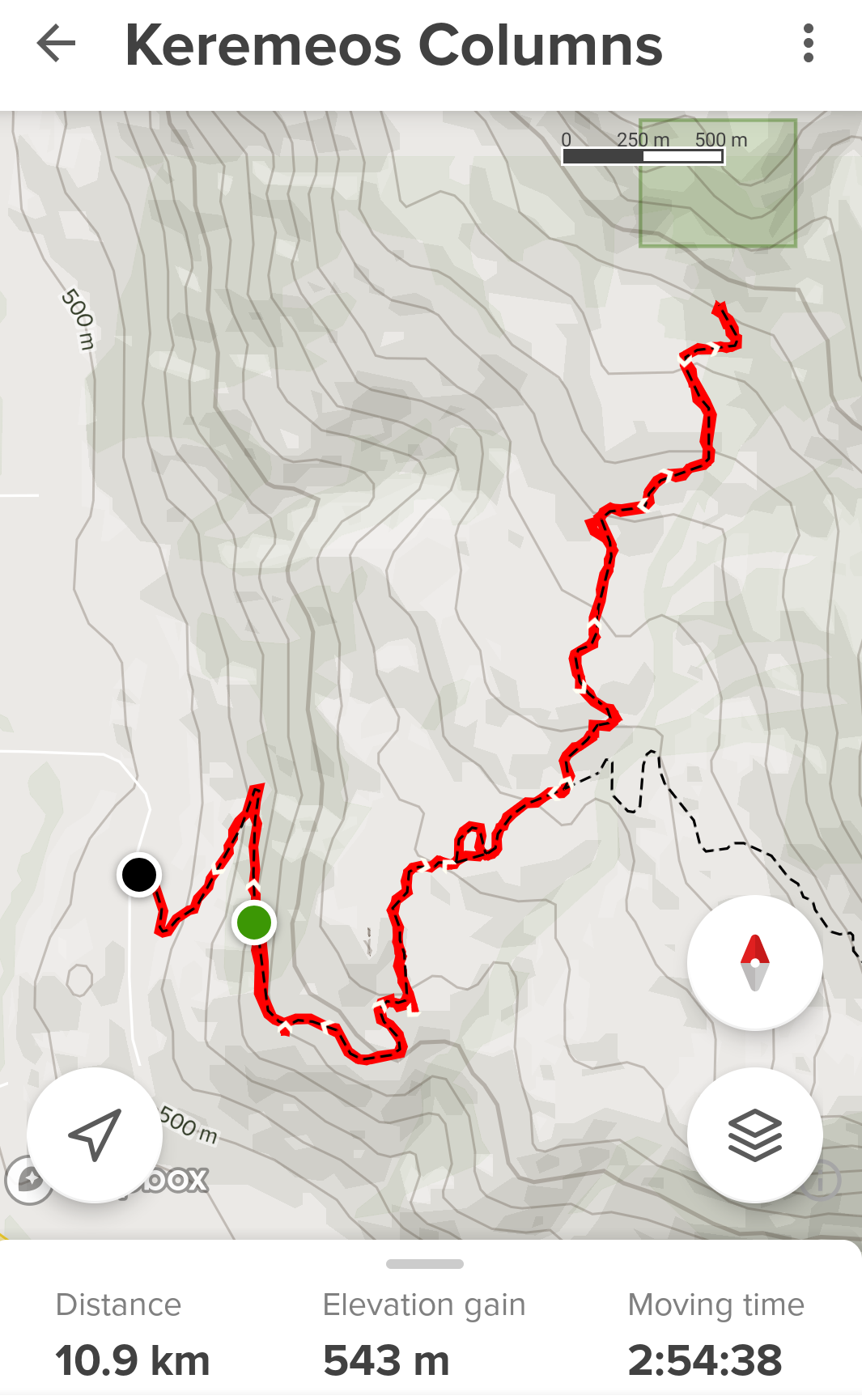Expand the stats panel handle
862x1400 pixels.
pyautogui.click(x=425, y=1264)
